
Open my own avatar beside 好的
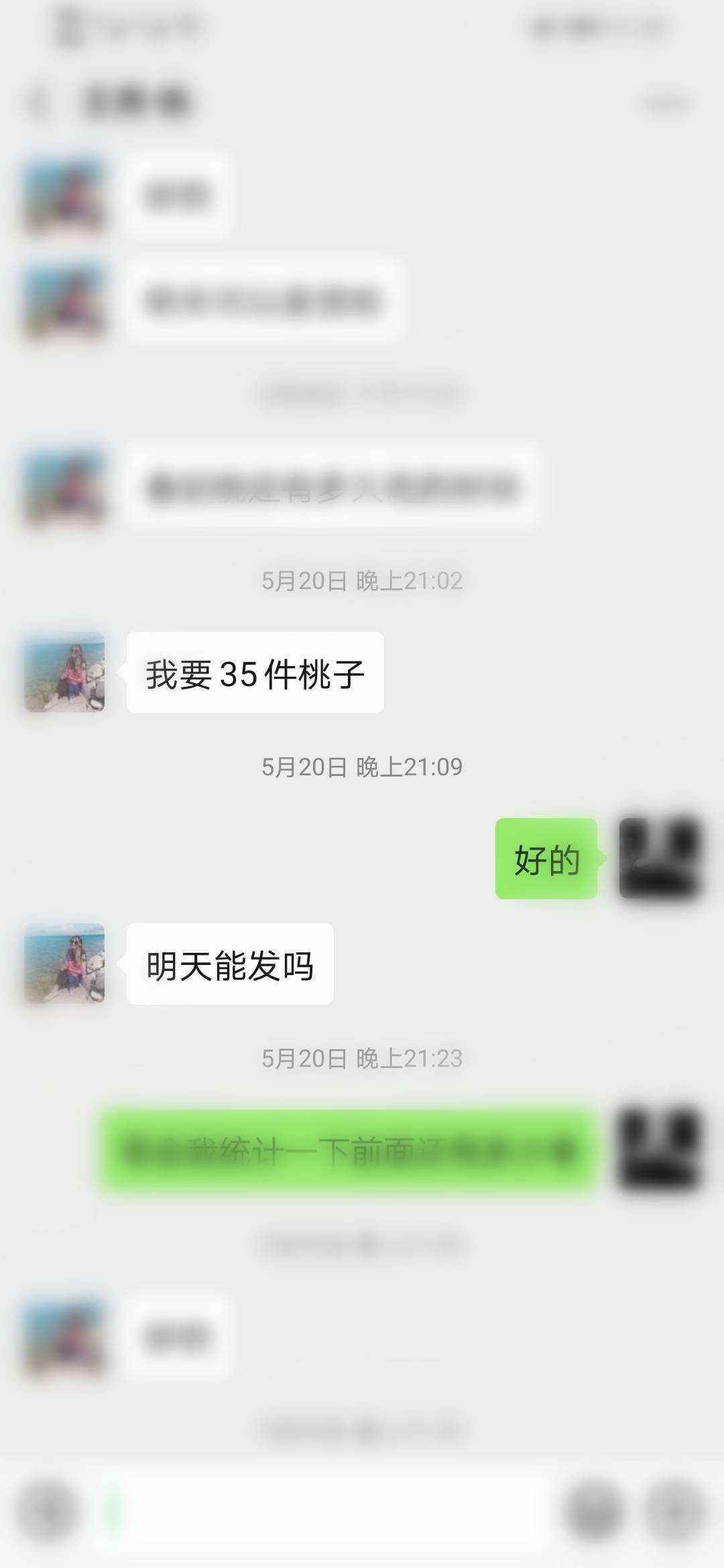(660, 858)
